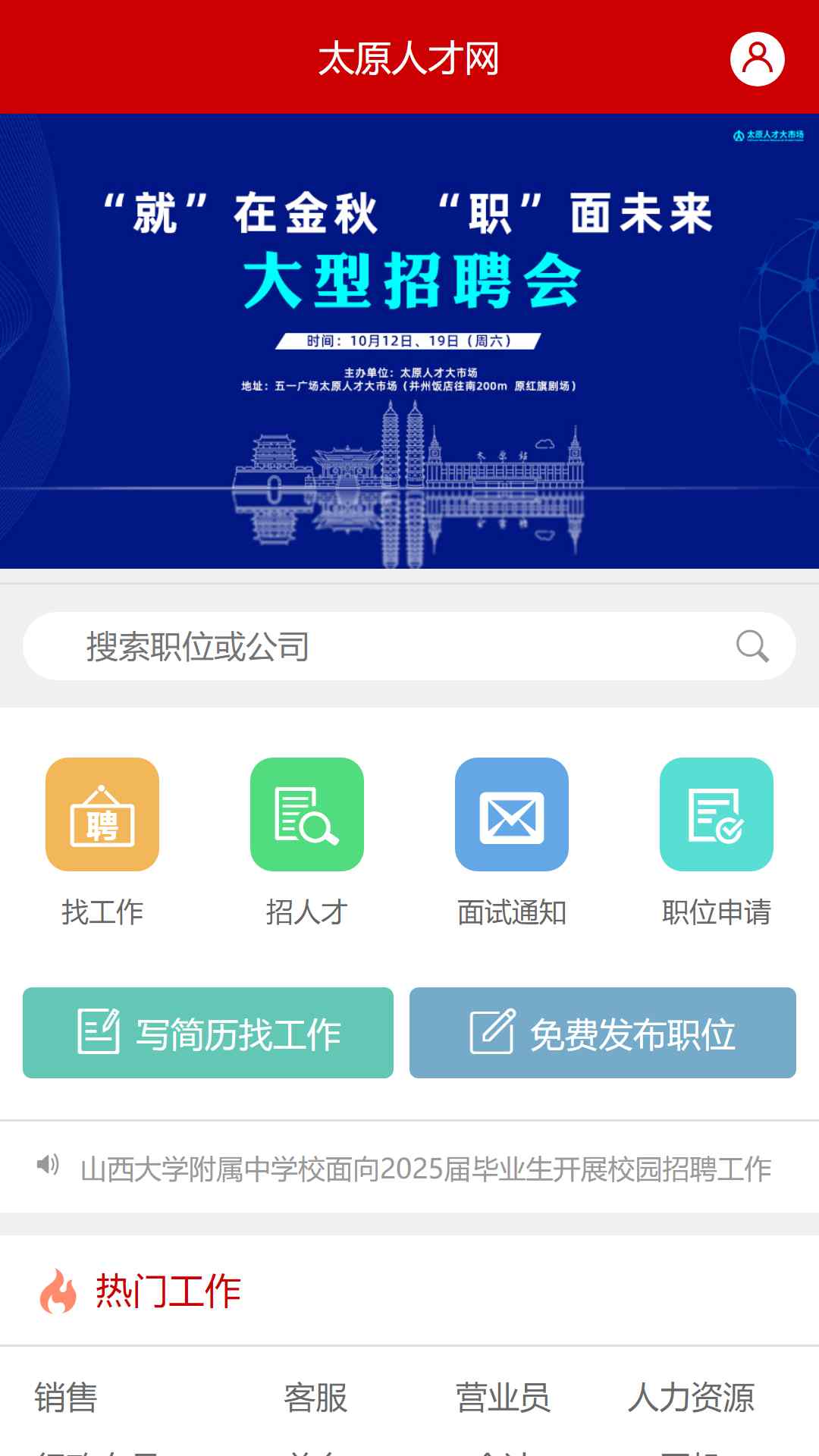819x1456 pixels.
Task: Open 招人才
Action: [x=307, y=843]
